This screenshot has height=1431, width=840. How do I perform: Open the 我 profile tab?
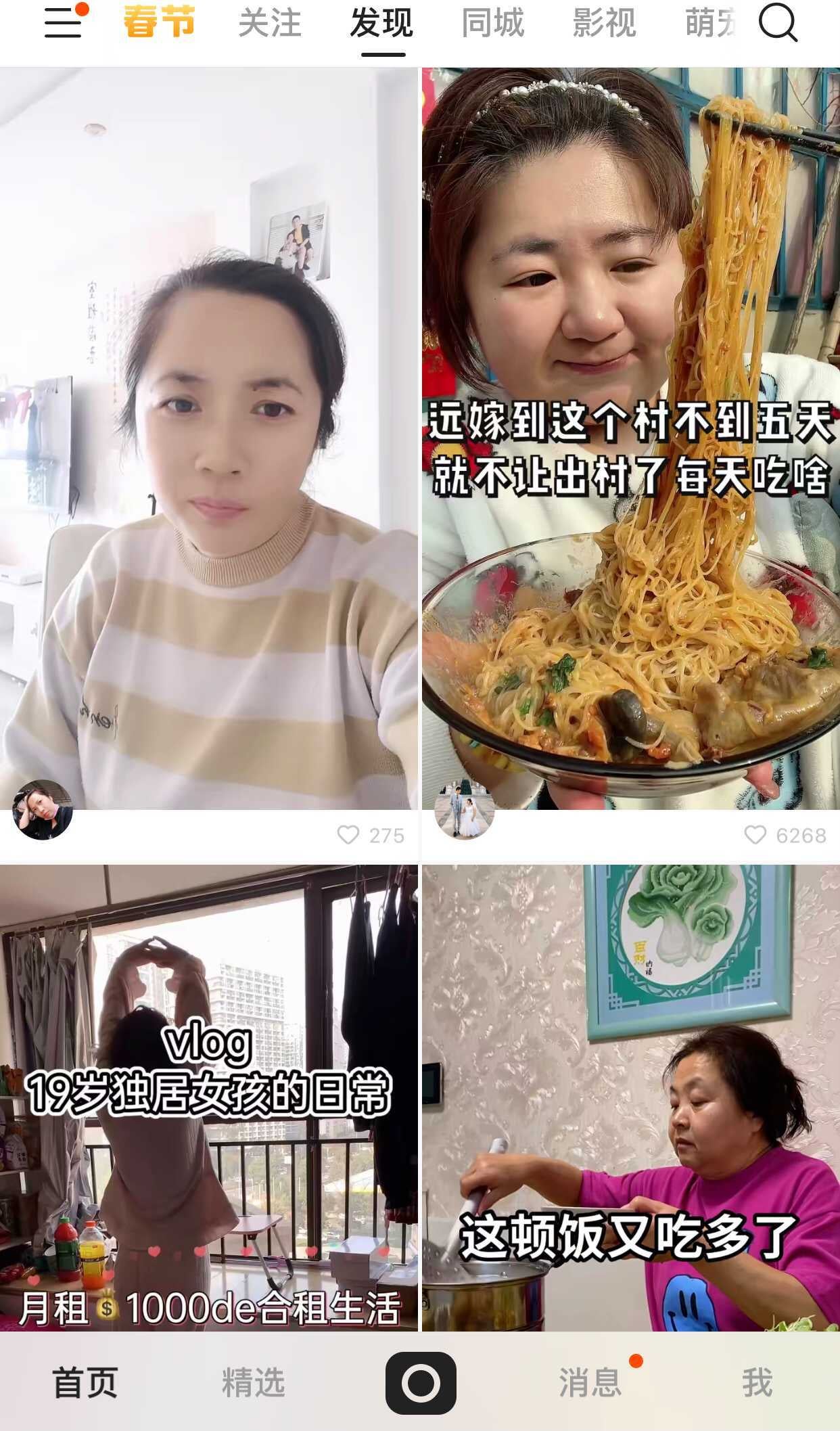tap(756, 1383)
